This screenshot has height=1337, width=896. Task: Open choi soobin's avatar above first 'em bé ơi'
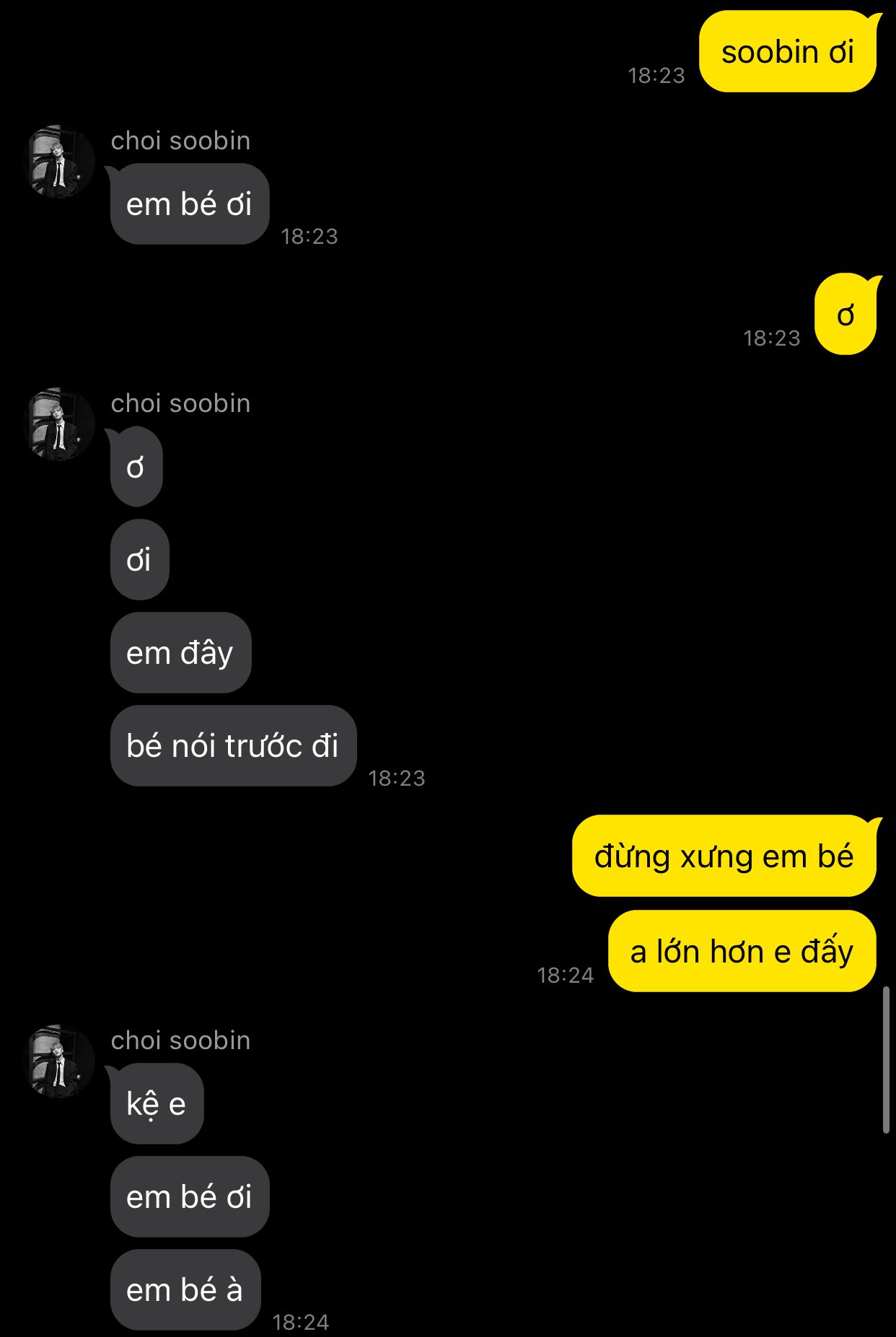61,162
